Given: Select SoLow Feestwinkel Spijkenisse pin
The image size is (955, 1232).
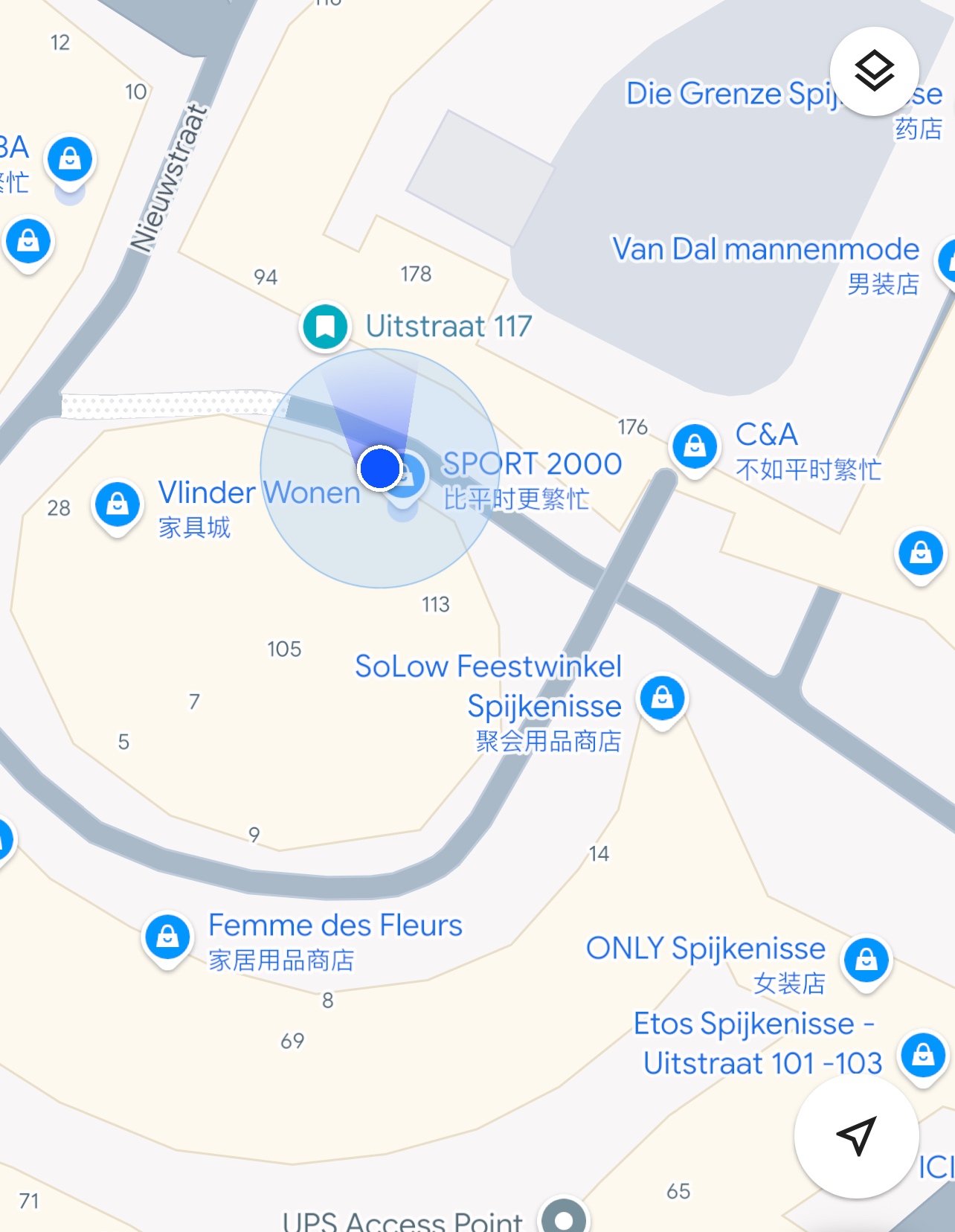Looking at the screenshot, I should [x=662, y=699].
